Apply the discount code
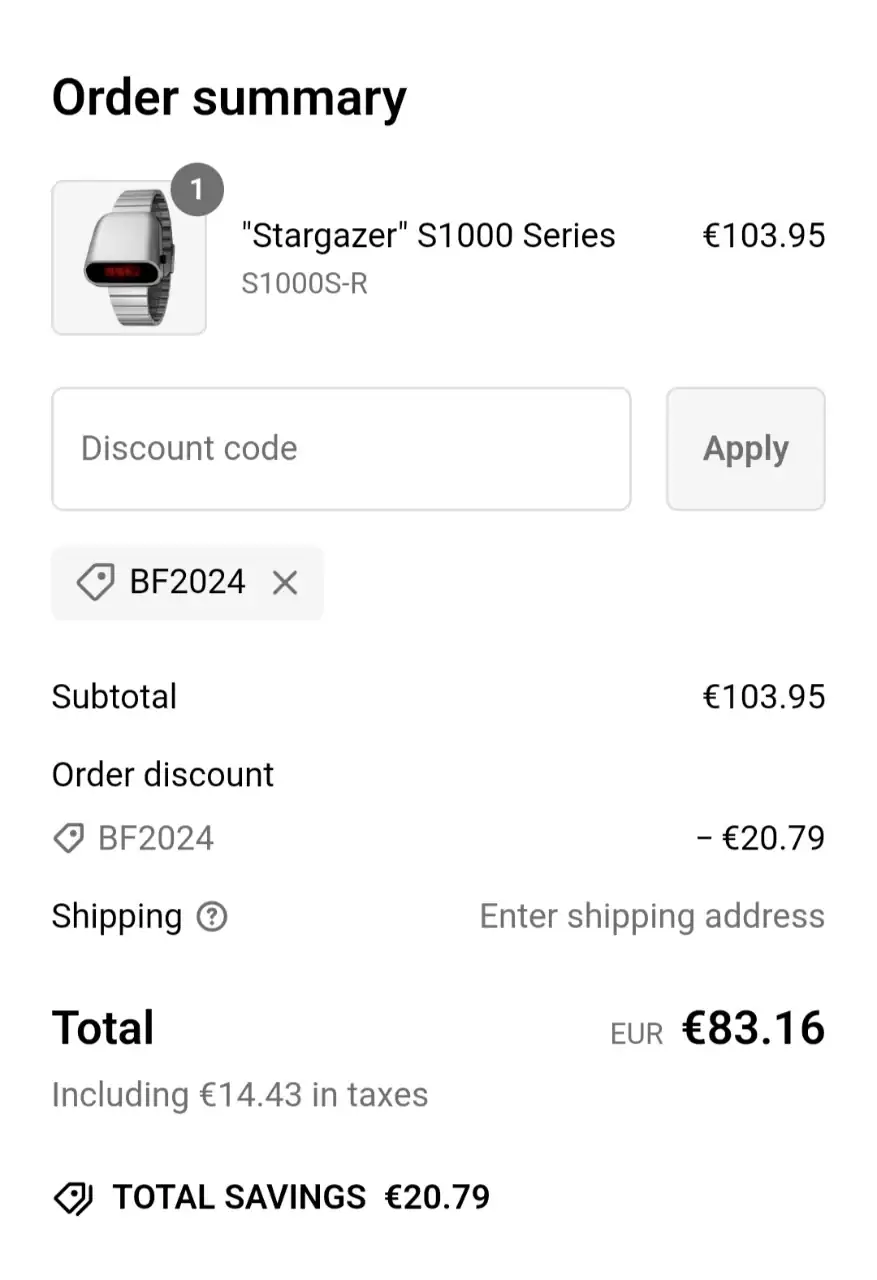Image resolution: width=877 pixels, height=1280 pixels. (745, 449)
